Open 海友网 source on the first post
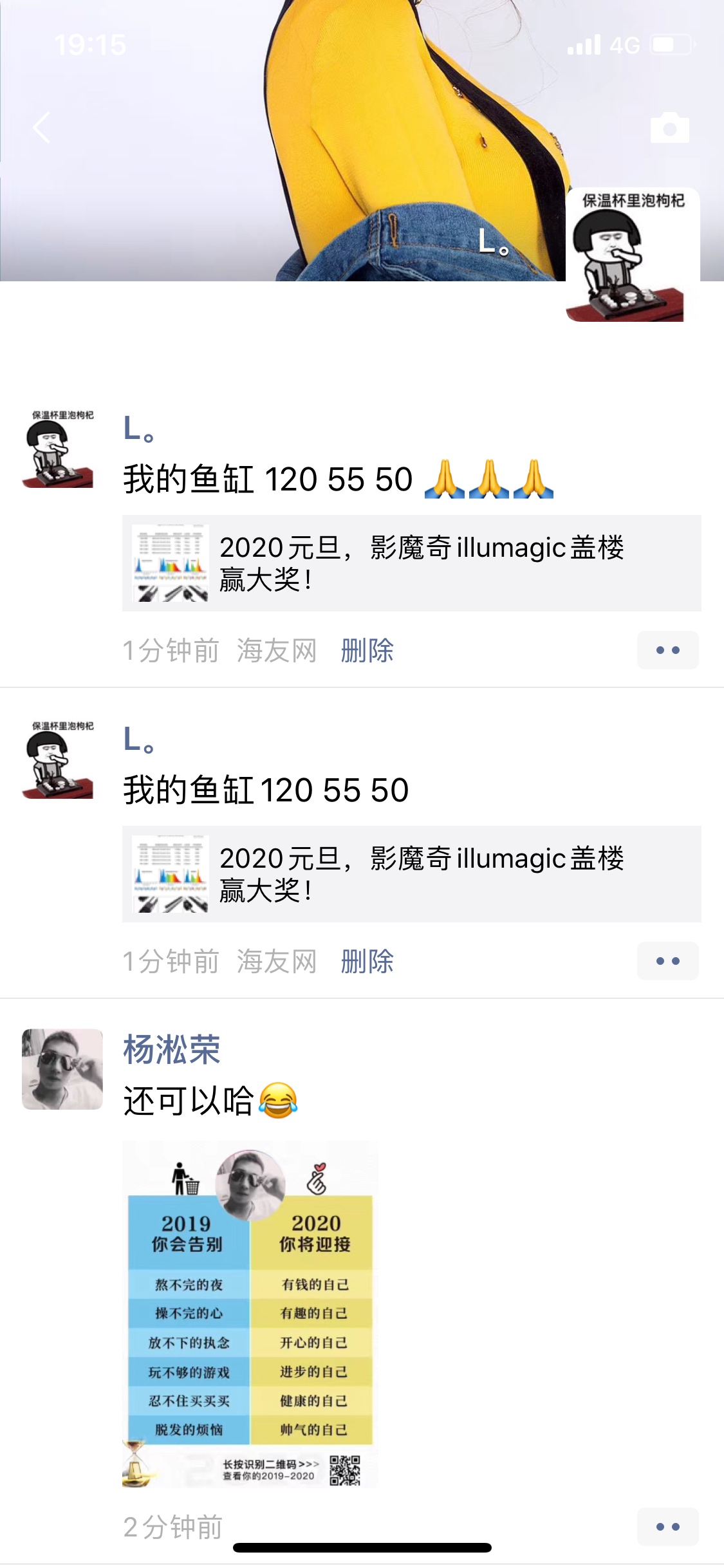 [277, 651]
